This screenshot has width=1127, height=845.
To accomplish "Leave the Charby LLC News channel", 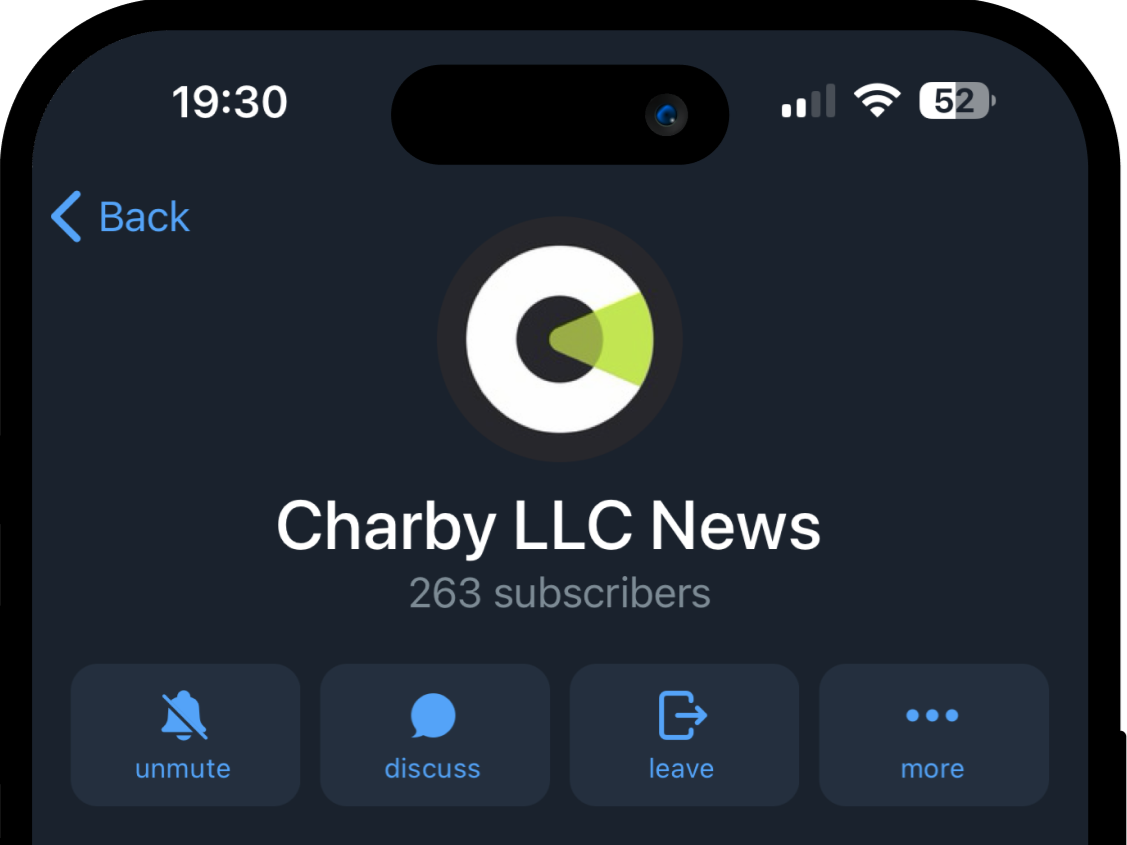I will (684, 735).
